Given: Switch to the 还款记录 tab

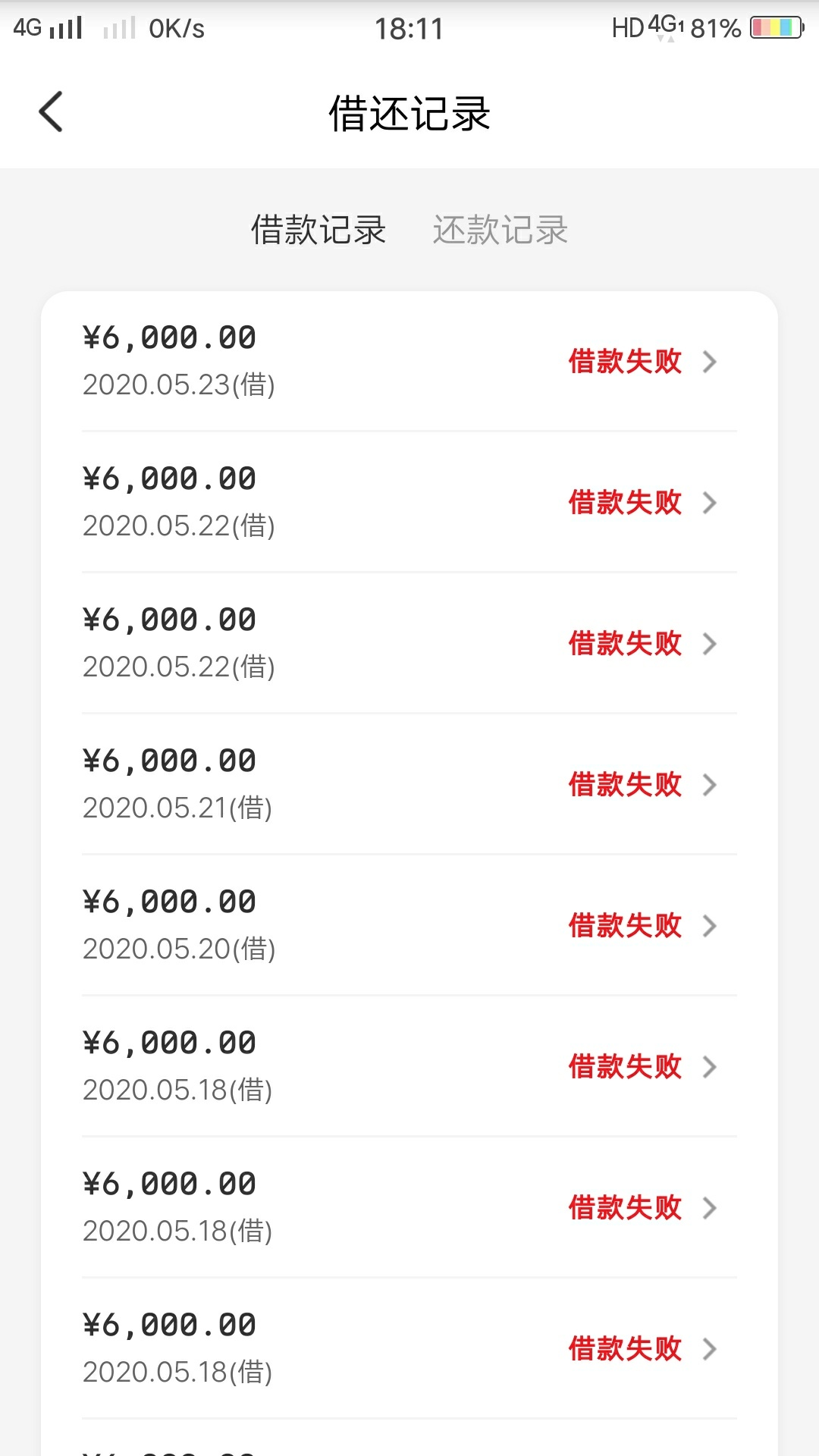Looking at the screenshot, I should coord(500,230).
